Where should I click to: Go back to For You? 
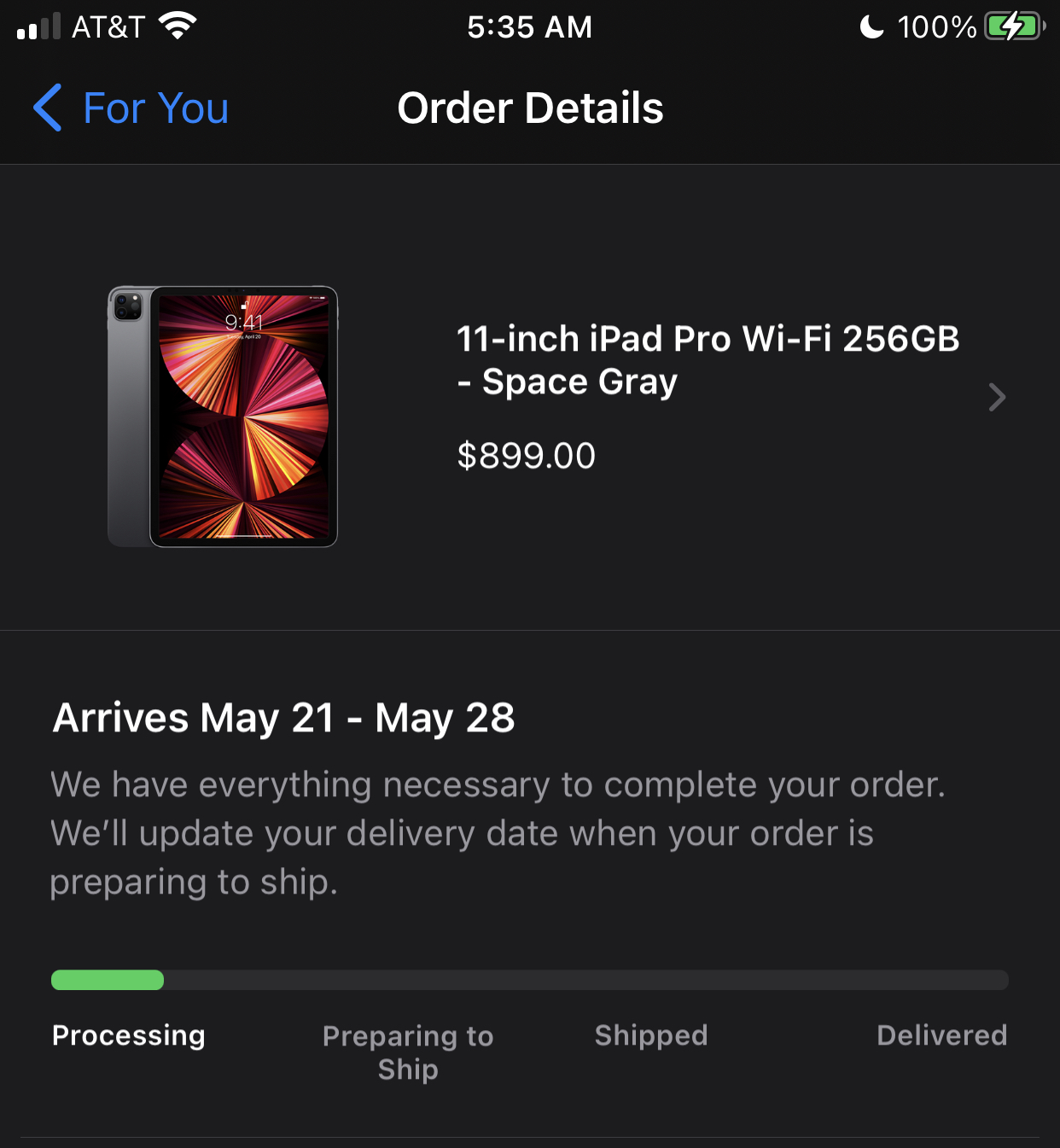(131, 108)
